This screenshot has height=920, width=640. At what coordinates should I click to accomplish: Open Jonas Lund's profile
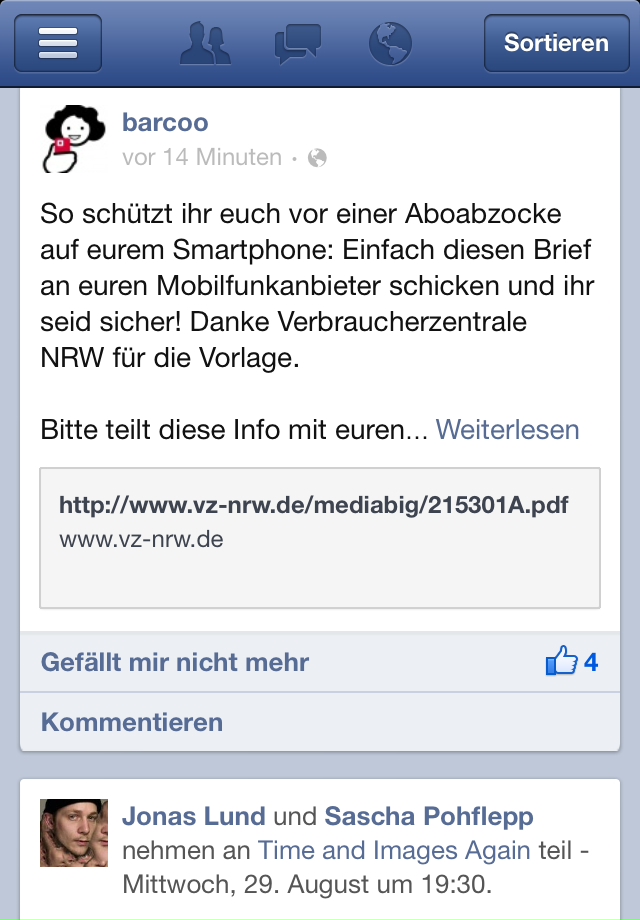point(194,816)
